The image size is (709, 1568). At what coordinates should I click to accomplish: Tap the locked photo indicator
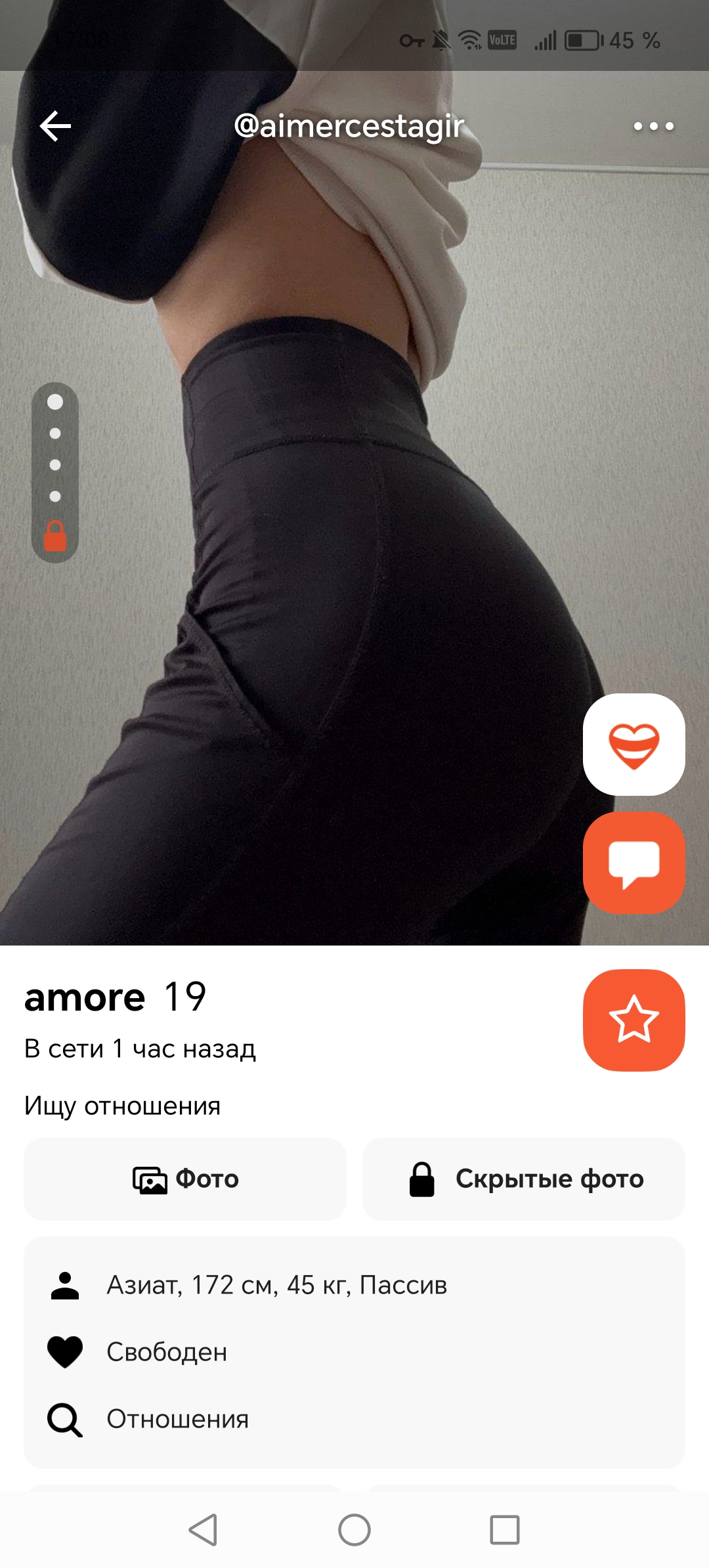tap(55, 536)
